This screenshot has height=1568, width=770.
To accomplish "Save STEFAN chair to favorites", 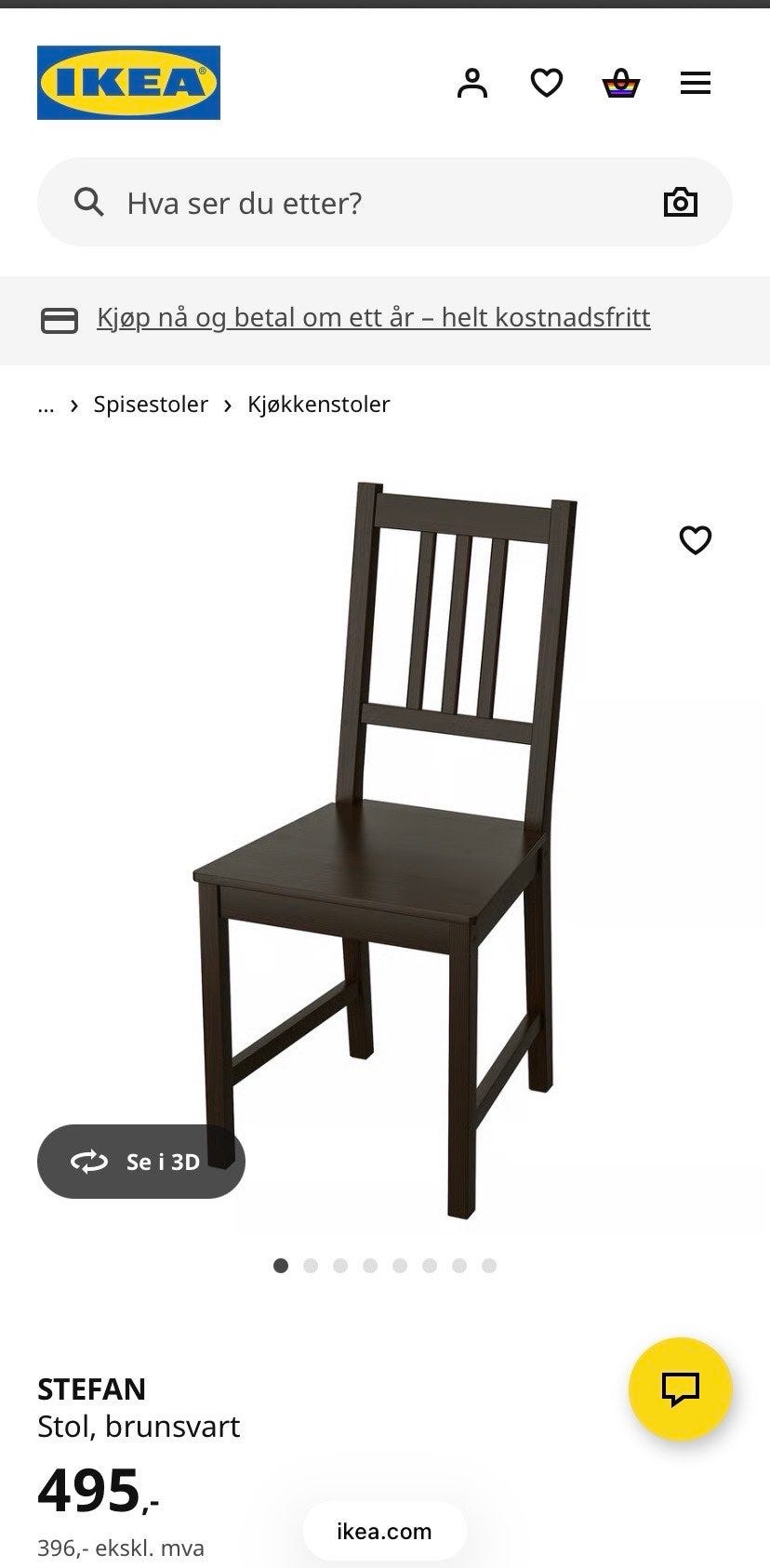I will [696, 539].
